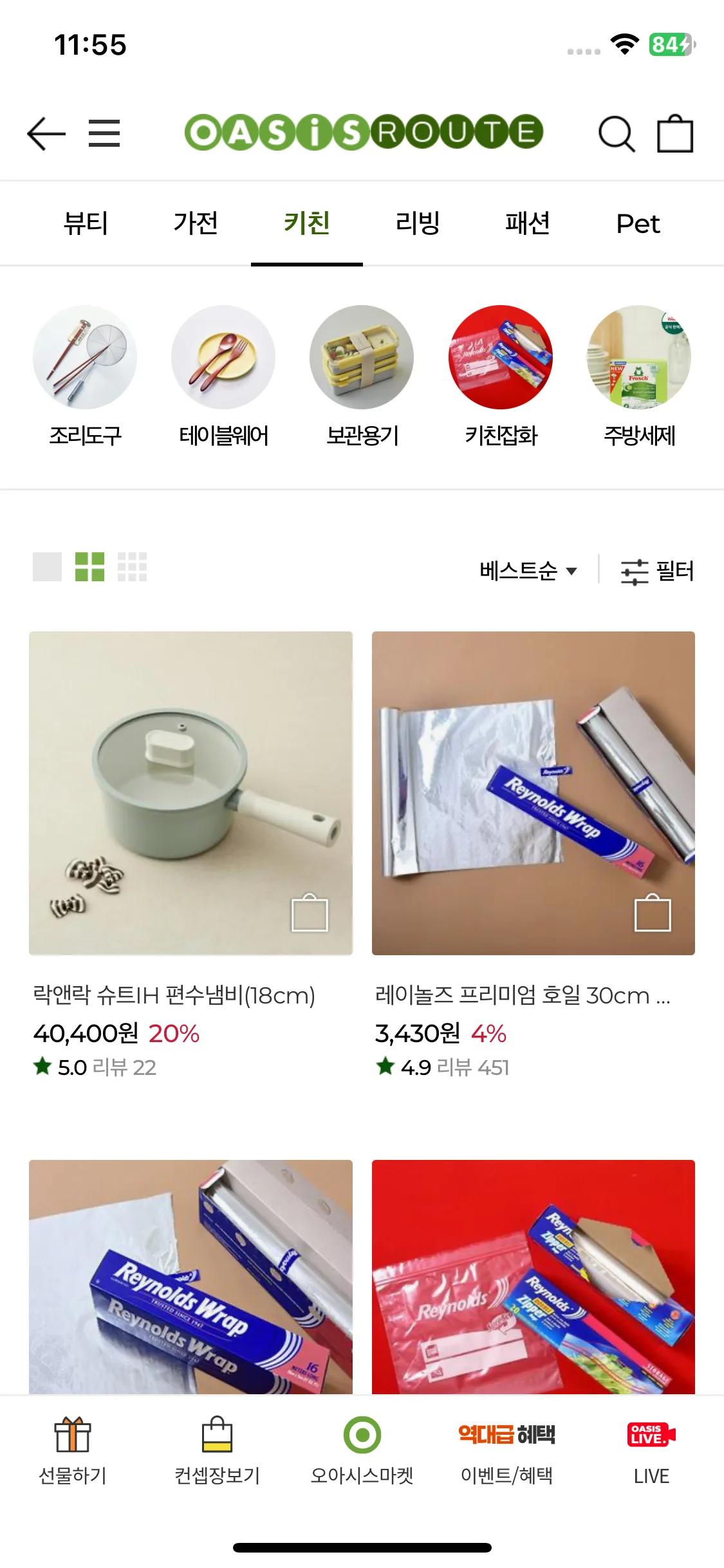
Task: Click the back arrow icon
Action: (x=46, y=134)
